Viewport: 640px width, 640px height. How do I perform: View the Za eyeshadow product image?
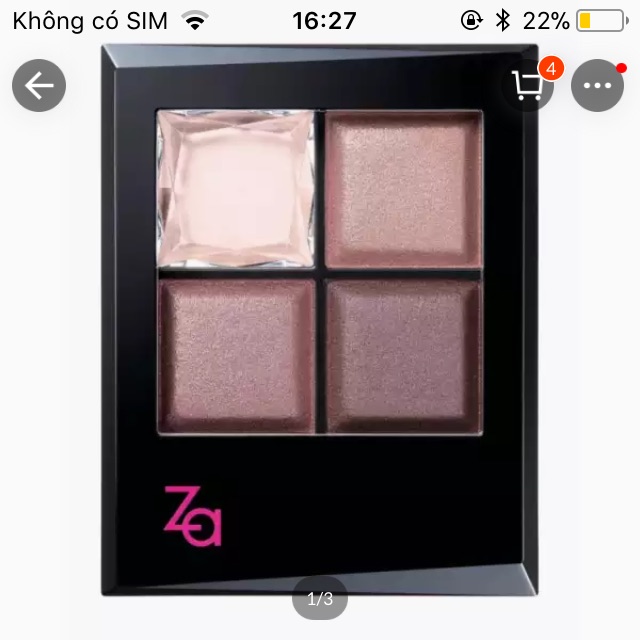pos(320,320)
